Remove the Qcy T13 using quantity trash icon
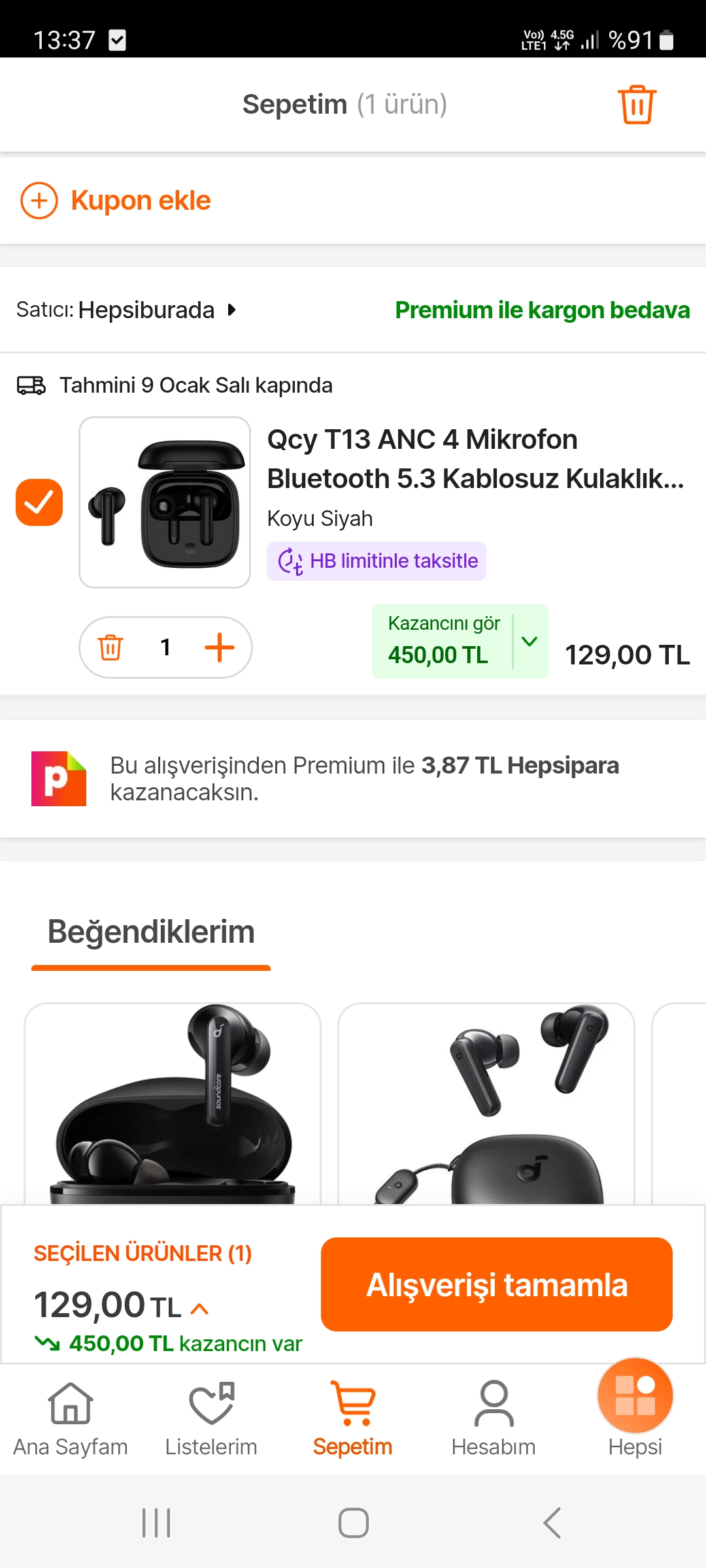 (x=110, y=647)
